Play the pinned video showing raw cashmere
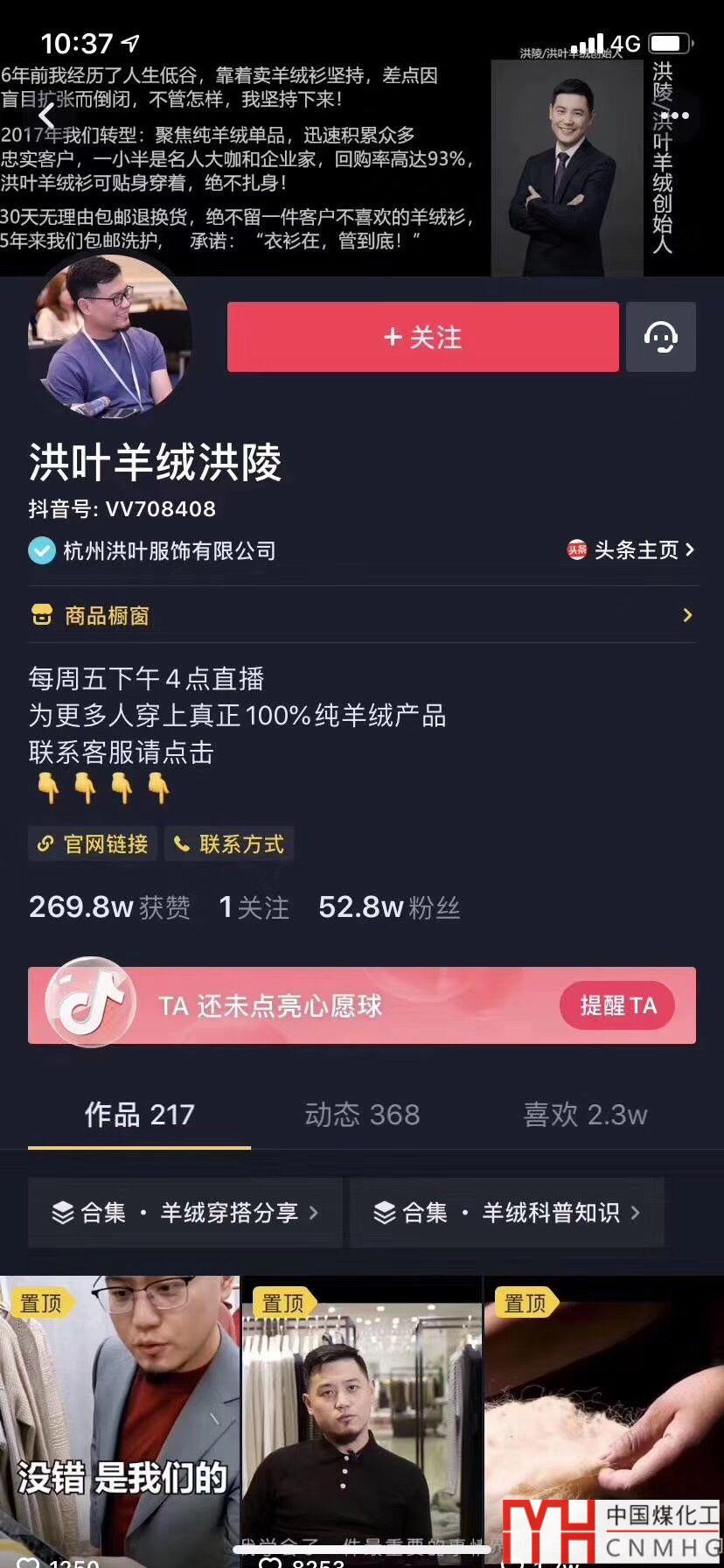 pos(603,1400)
